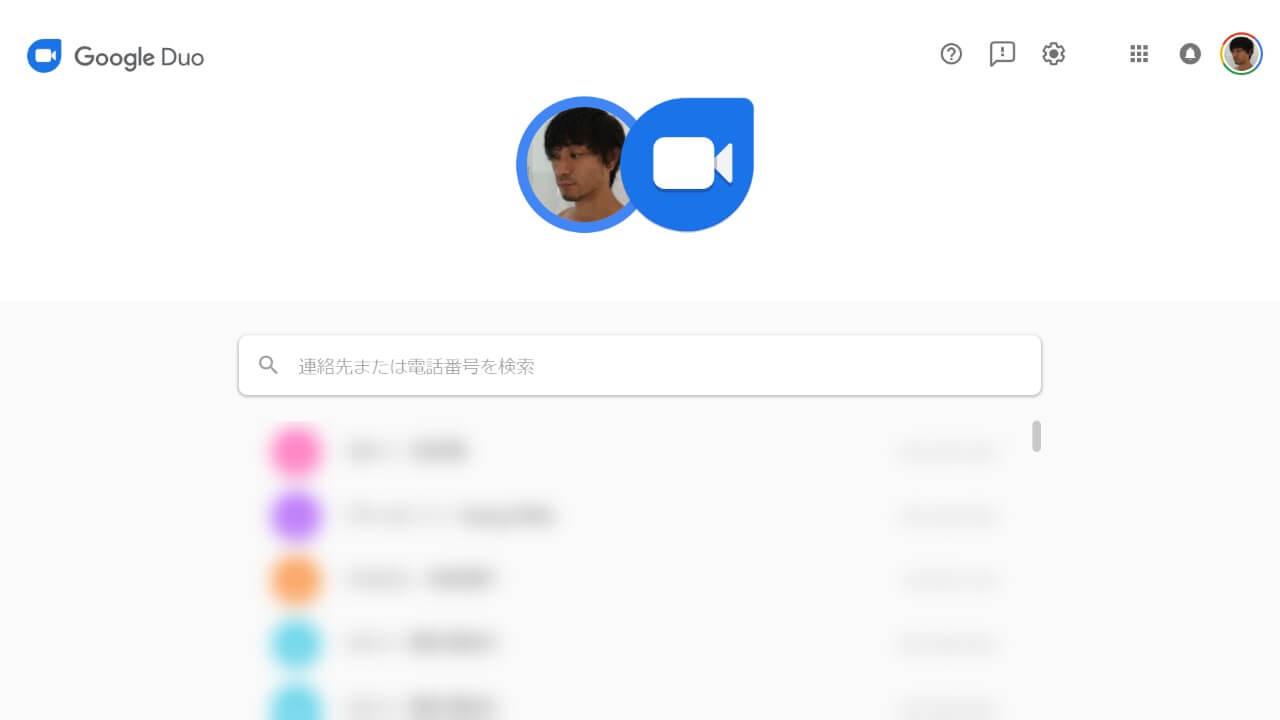This screenshot has width=1280, height=720.
Task: Open the account profile avatar
Action: click(1241, 54)
